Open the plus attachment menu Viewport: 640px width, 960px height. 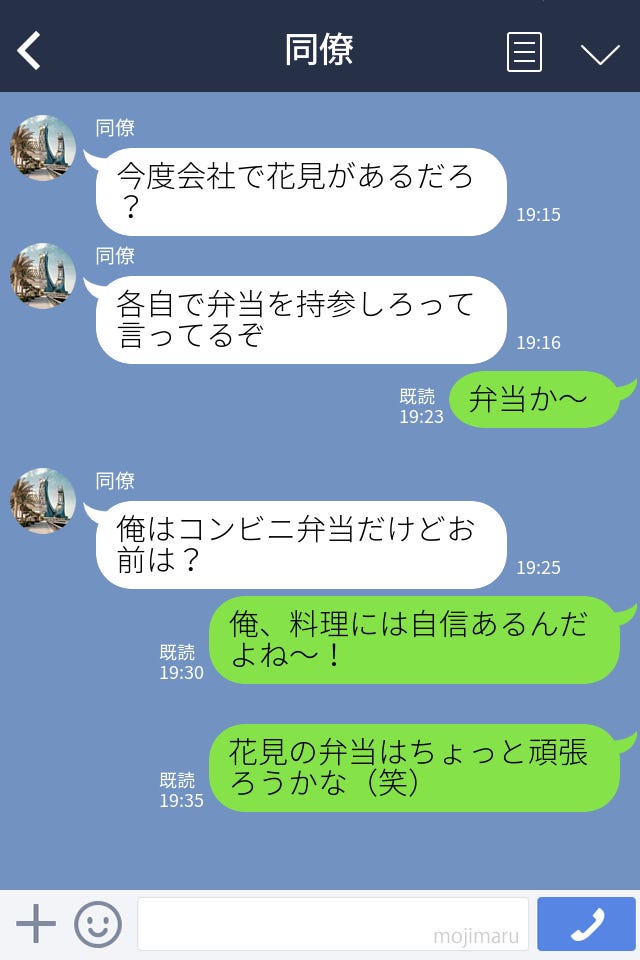point(36,924)
